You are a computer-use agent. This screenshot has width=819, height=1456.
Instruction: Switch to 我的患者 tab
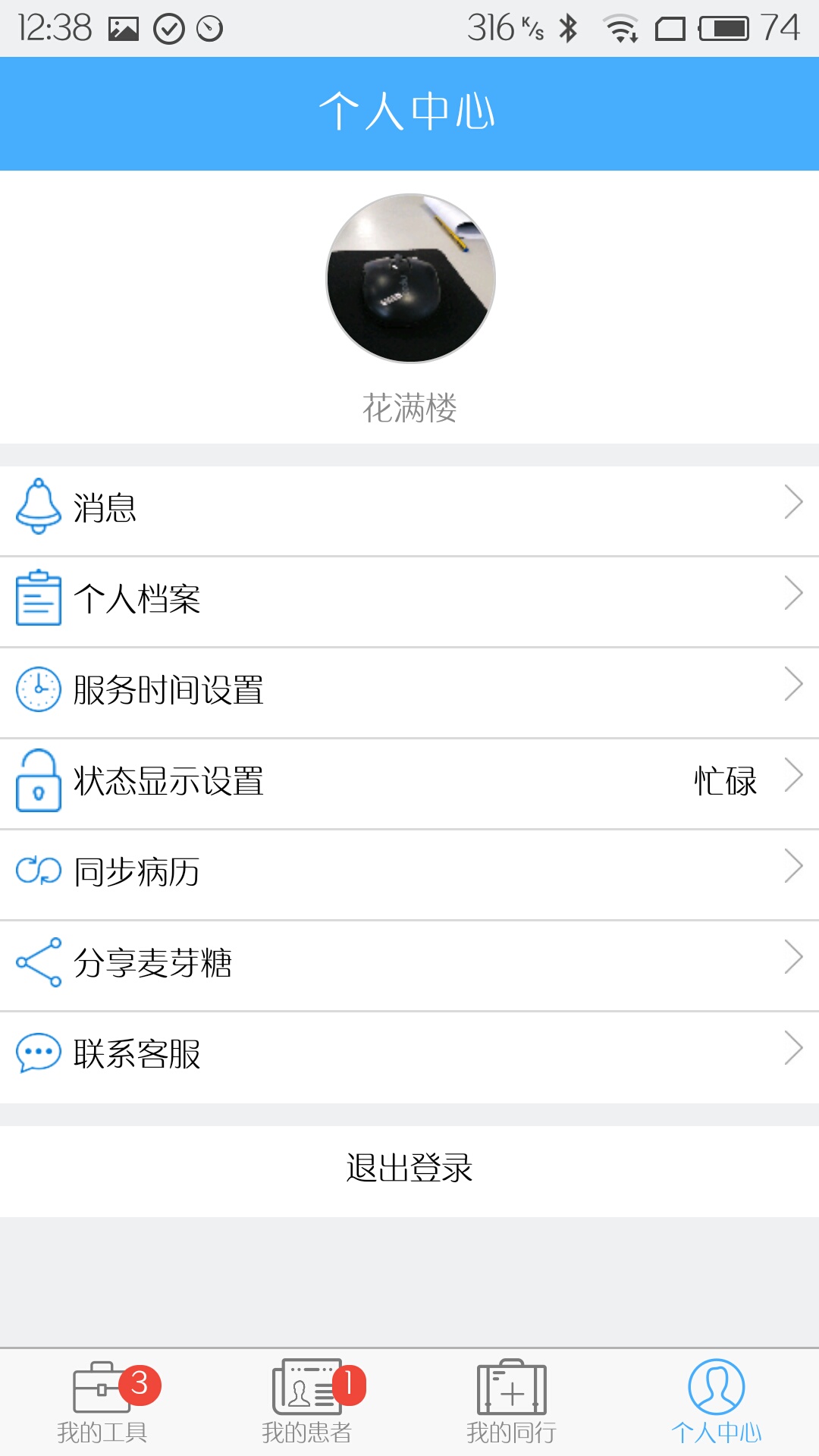click(307, 1403)
